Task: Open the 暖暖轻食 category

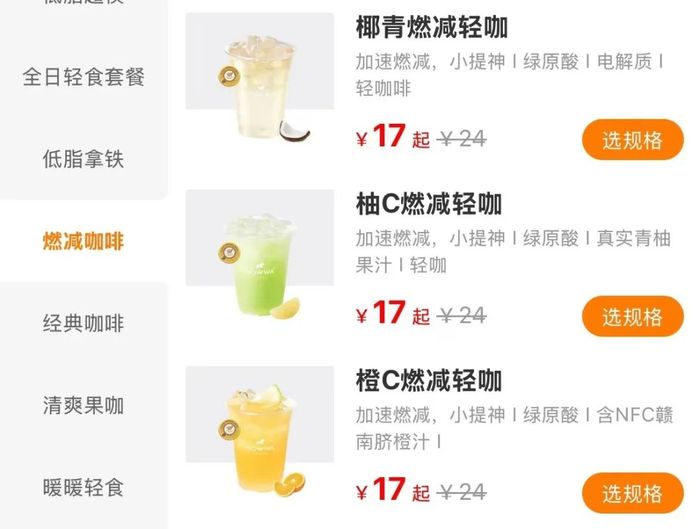Action: coord(84,488)
